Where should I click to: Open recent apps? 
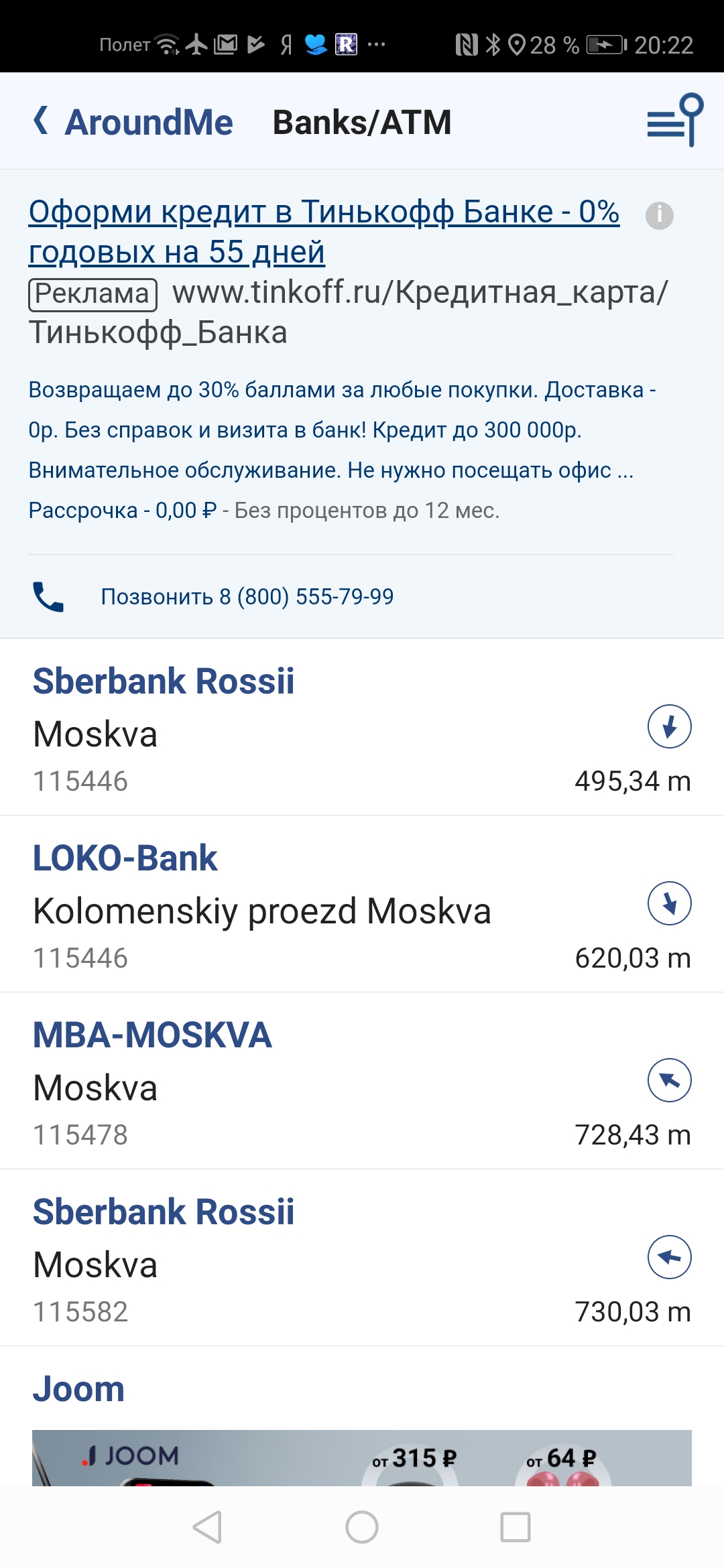[x=516, y=1528]
